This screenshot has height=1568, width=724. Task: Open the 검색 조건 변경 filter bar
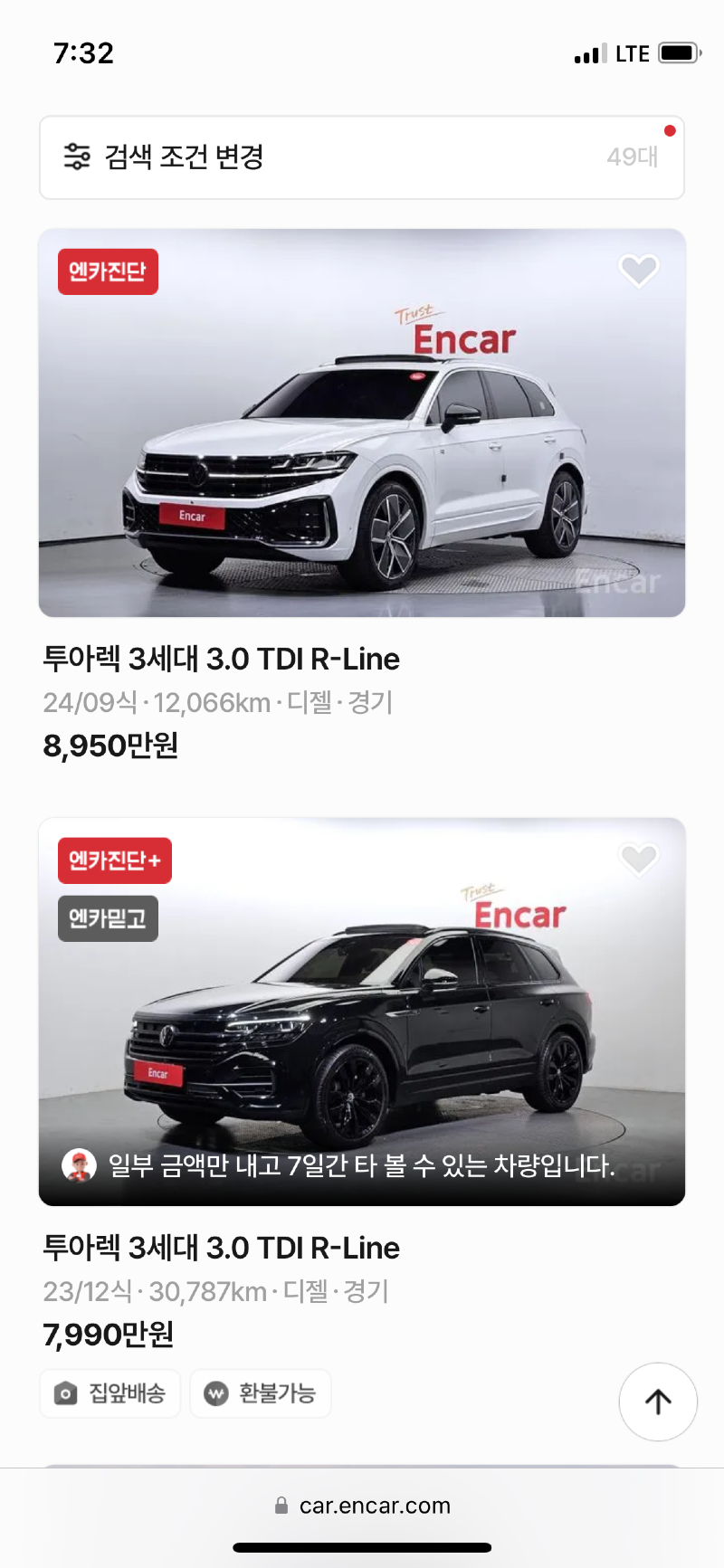[362, 157]
